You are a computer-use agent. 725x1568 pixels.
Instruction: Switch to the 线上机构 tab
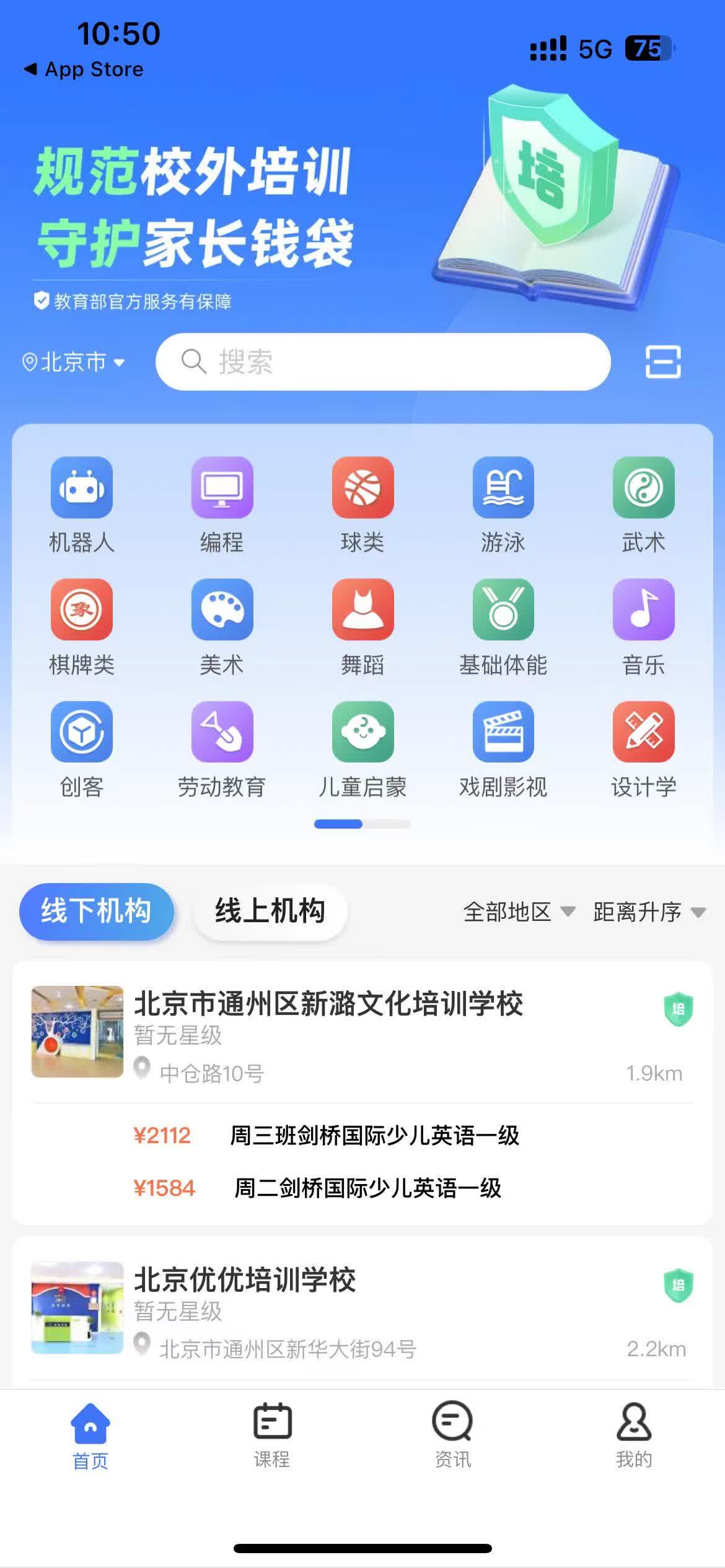tap(270, 912)
